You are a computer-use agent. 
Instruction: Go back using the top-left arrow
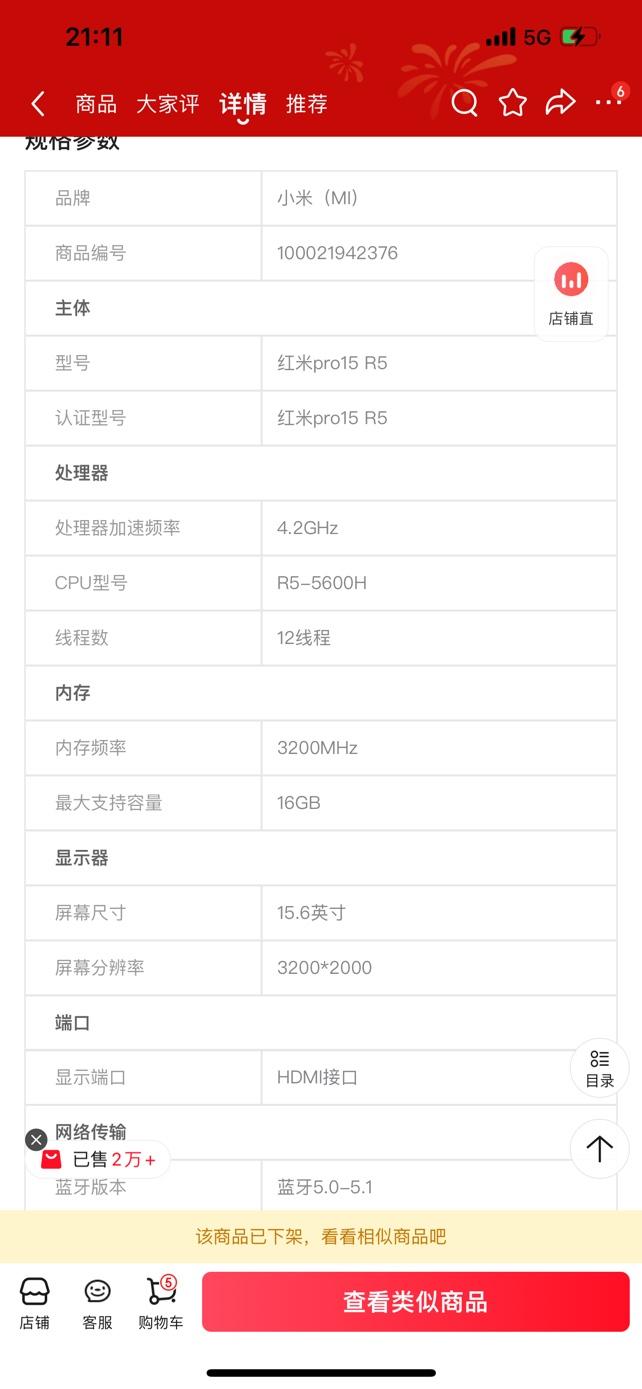click(x=38, y=103)
